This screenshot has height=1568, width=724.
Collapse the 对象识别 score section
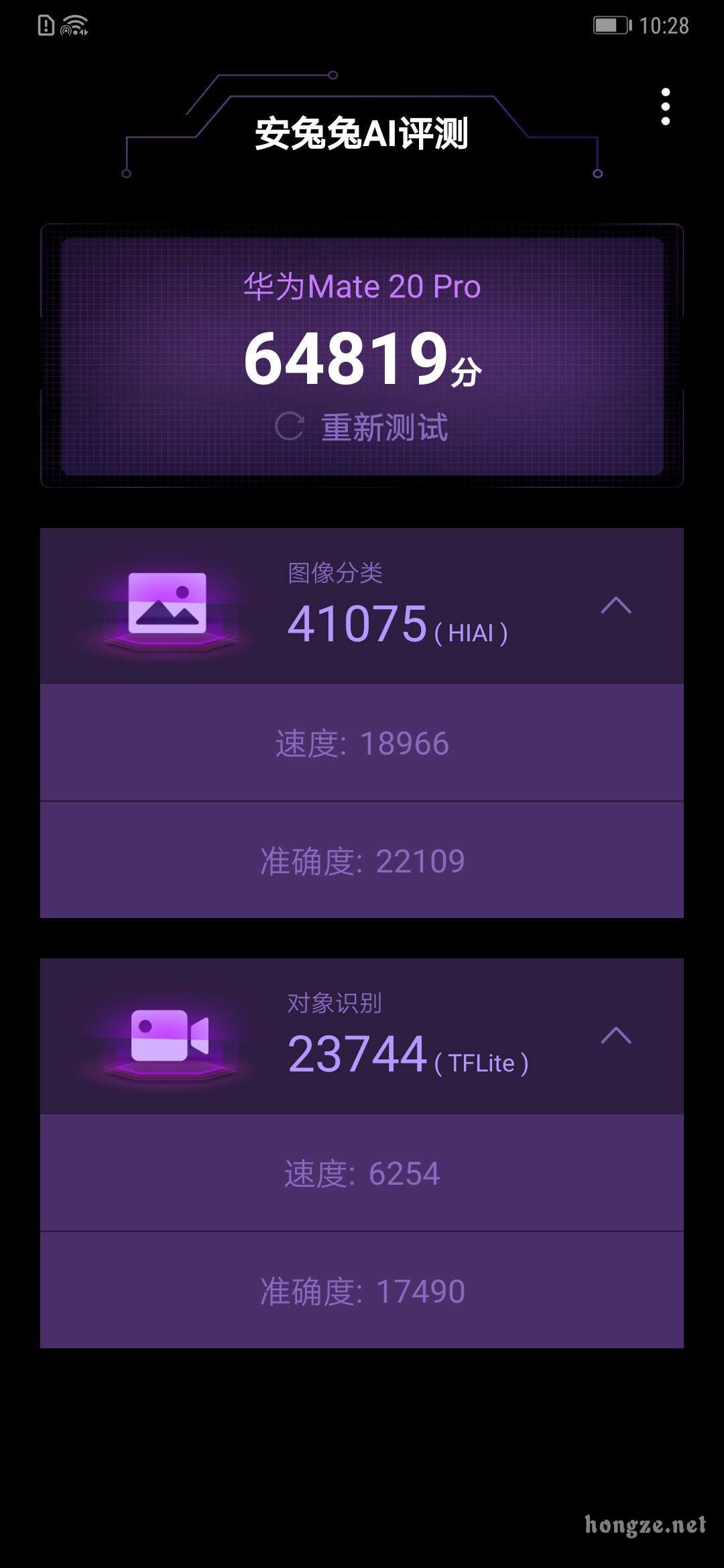(x=615, y=1036)
